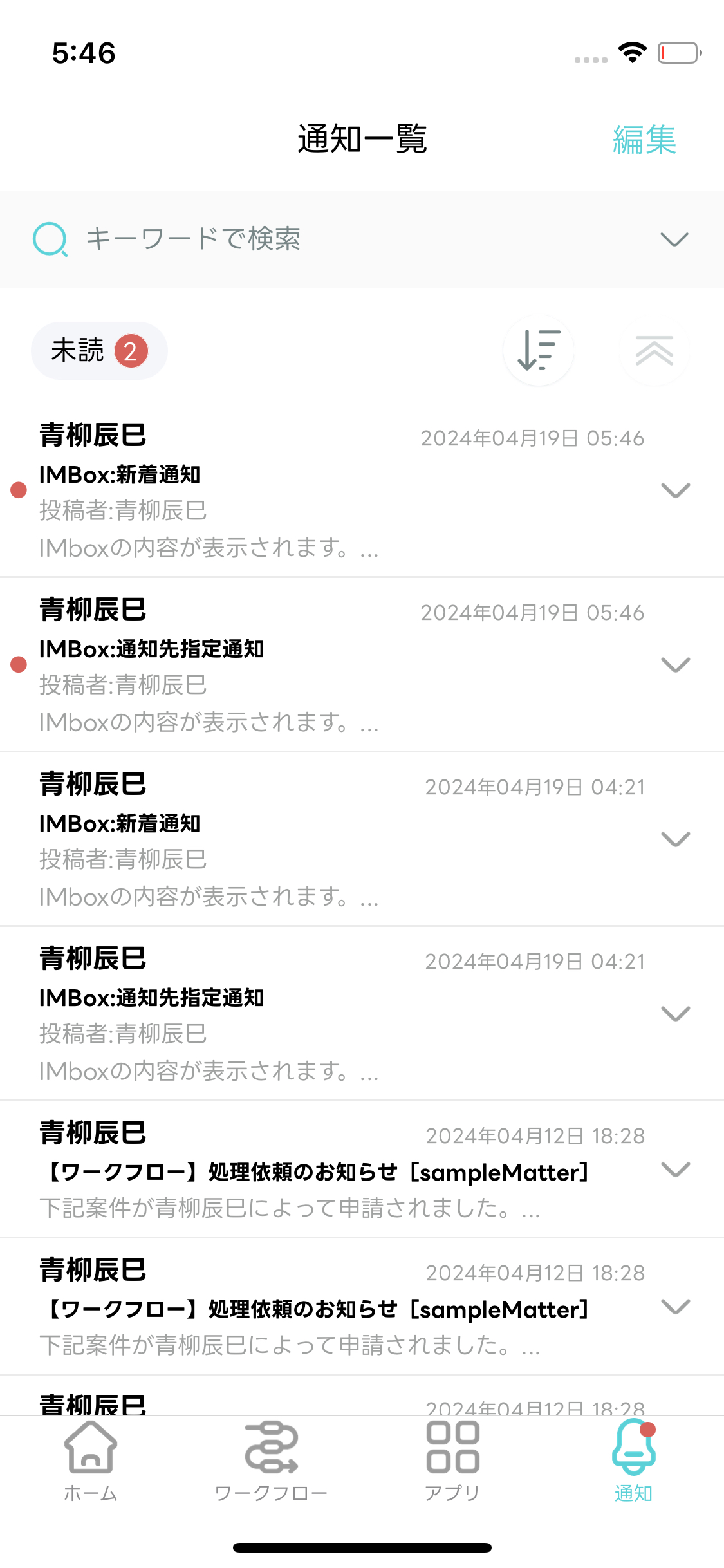Image resolution: width=724 pixels, height=1568 pixels.
Task: Open the 04:21 IMBox:通知先指定通知 notification
Action: tap(322, 1015)
